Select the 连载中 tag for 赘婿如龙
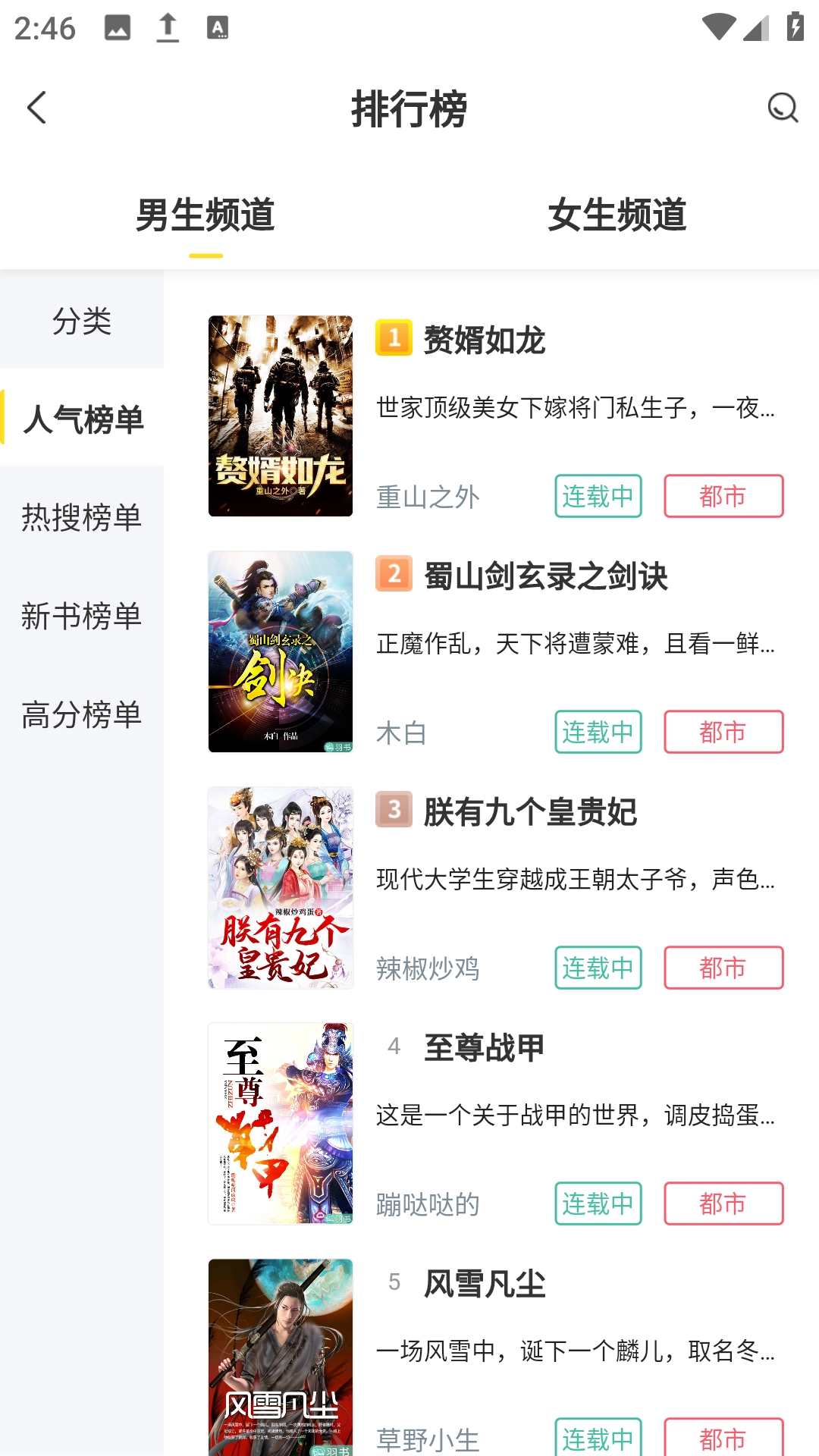Screen dimensions: 819x1456 click(x=598, y=496)
